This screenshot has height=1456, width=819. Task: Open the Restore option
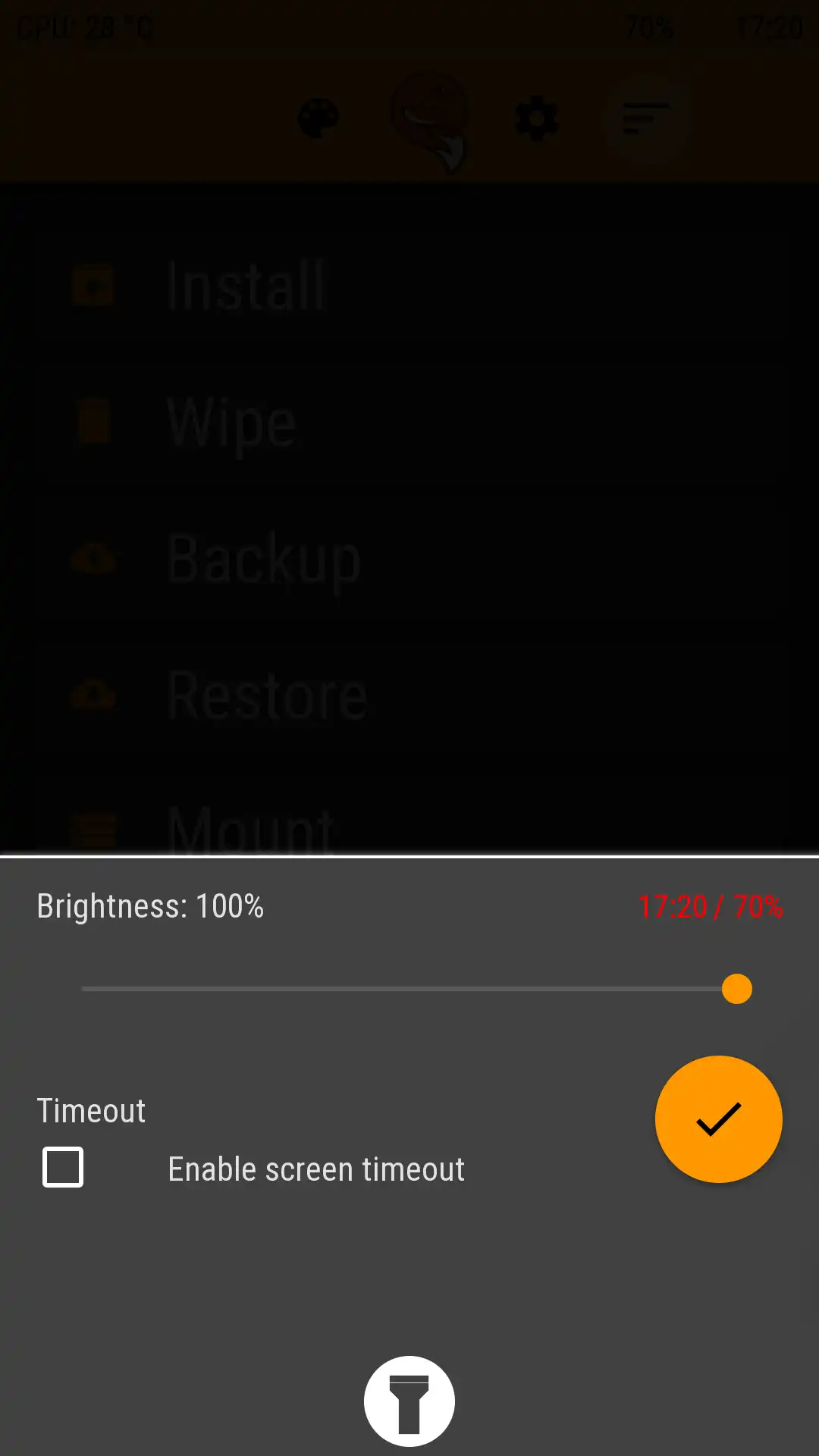(265, 694)
